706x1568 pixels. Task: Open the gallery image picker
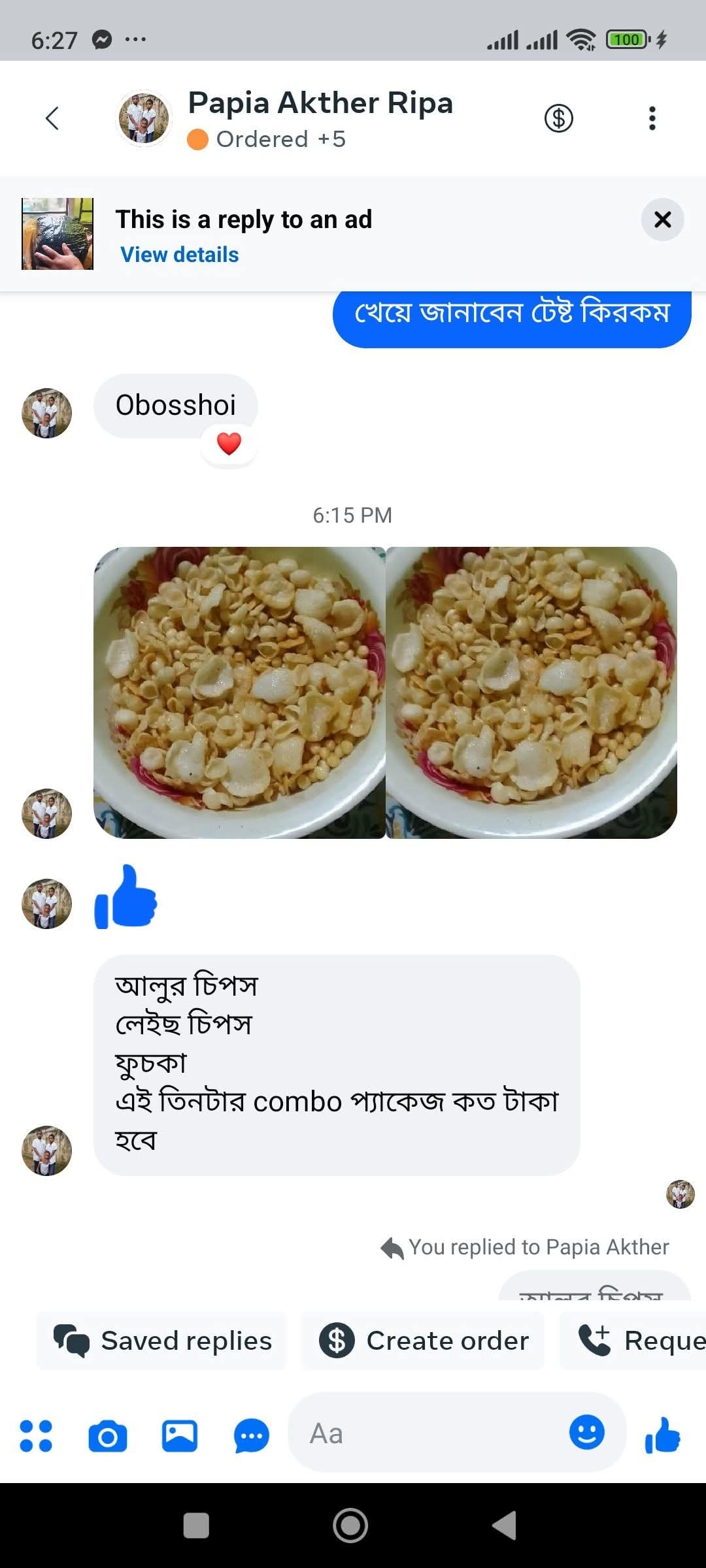180,1435
